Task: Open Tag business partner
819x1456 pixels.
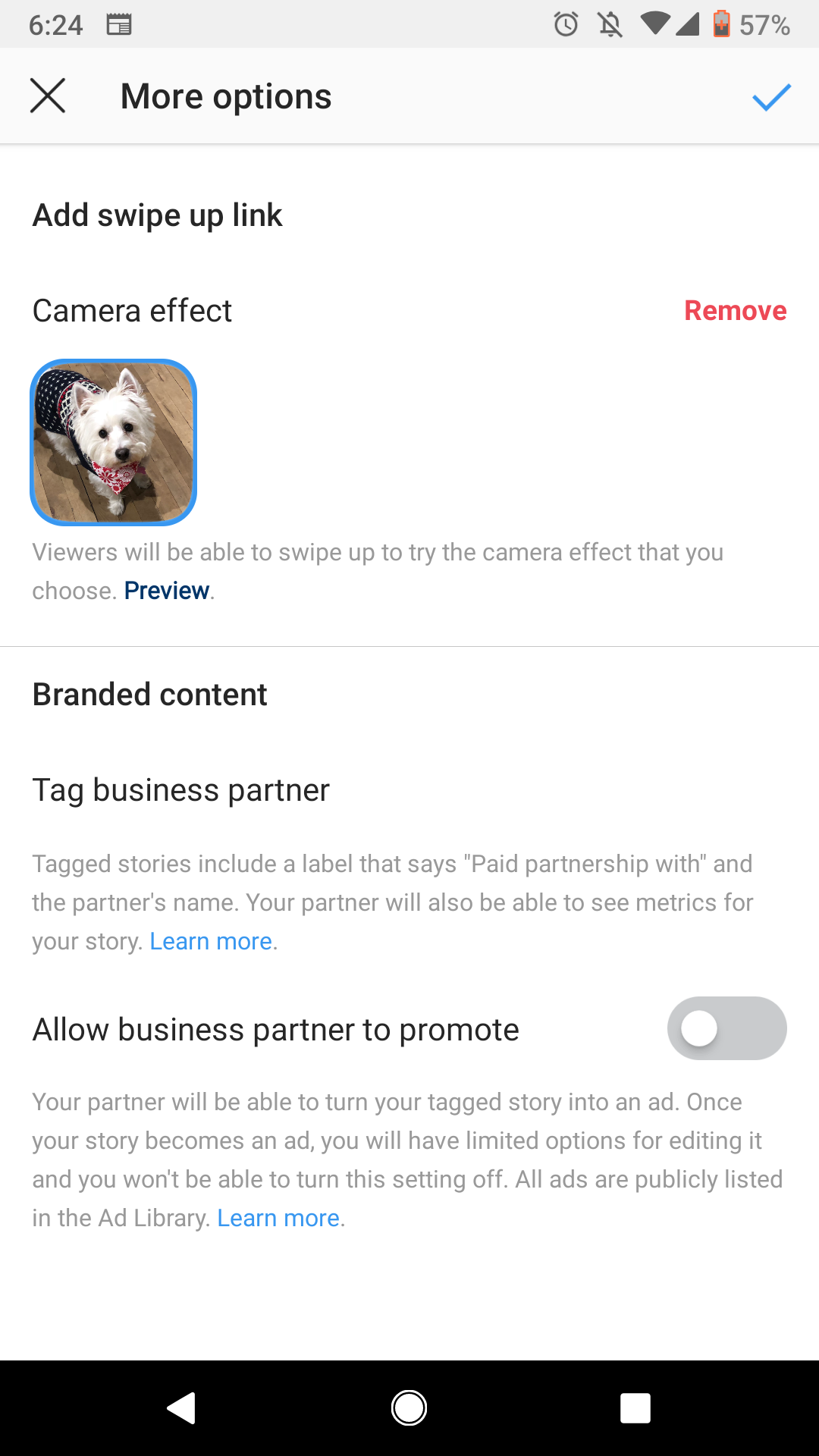Action: click(x=181, y=790)
